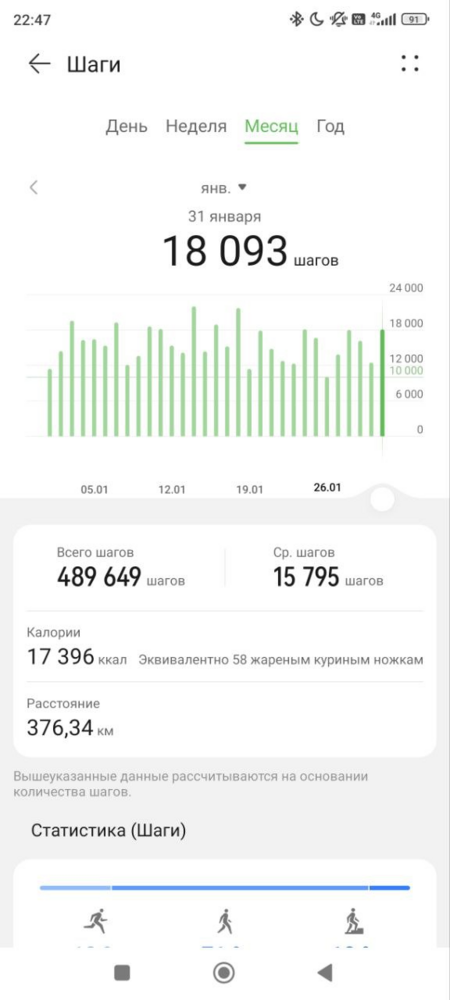Select the Месяц tab
The width and height of the screenshot is (450, 1000).
(272, 126)
